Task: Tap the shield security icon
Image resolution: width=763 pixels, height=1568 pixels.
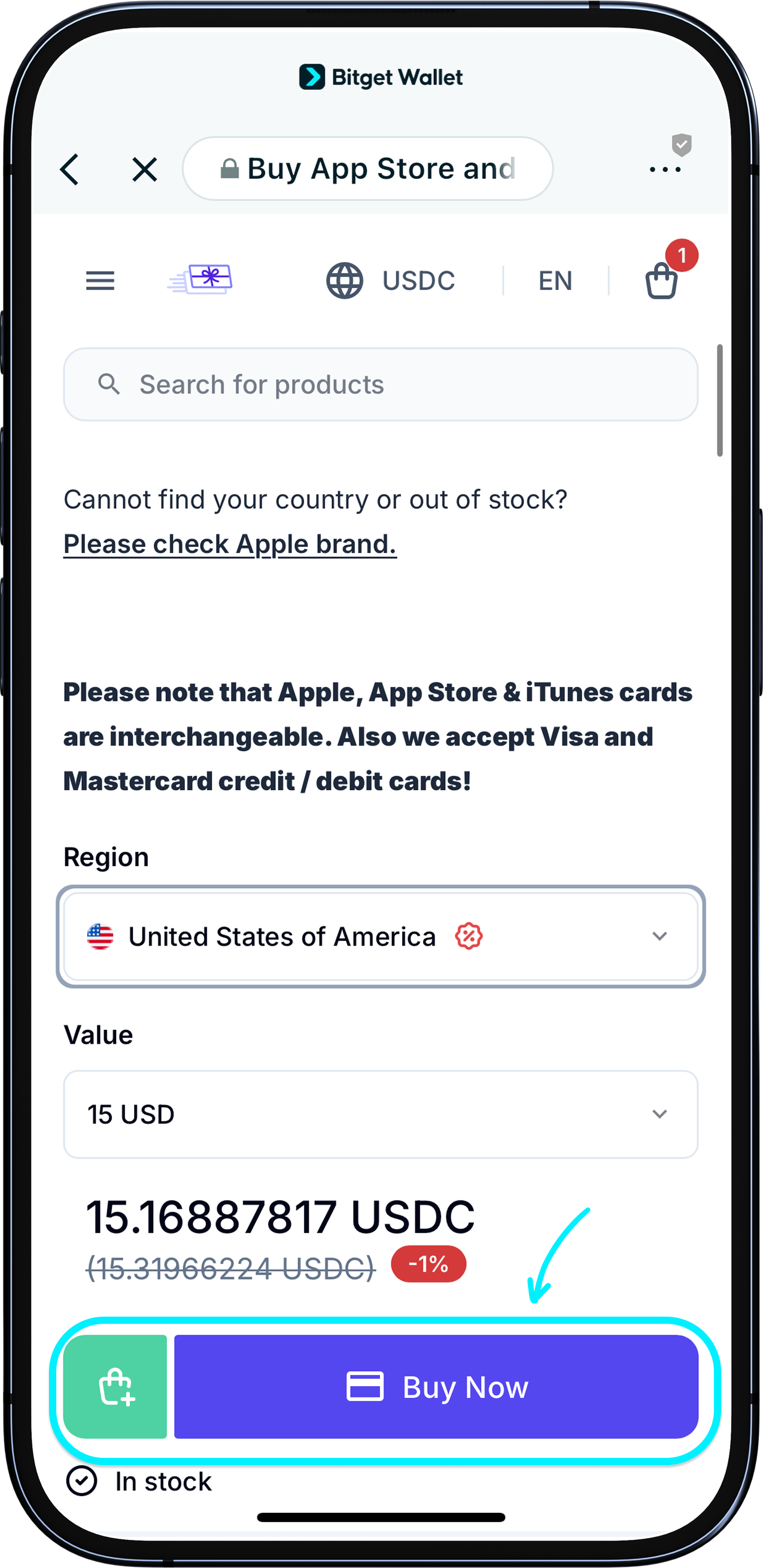Action: point(682,145)
